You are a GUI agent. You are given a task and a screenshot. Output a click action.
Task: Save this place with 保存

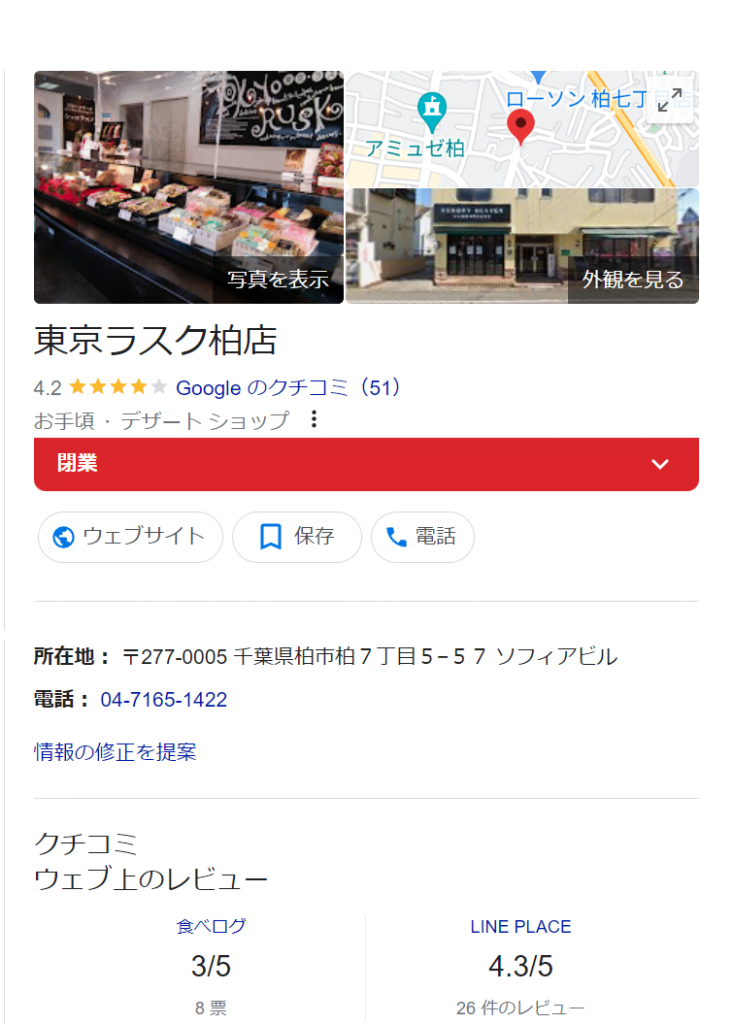click(297, 537)
